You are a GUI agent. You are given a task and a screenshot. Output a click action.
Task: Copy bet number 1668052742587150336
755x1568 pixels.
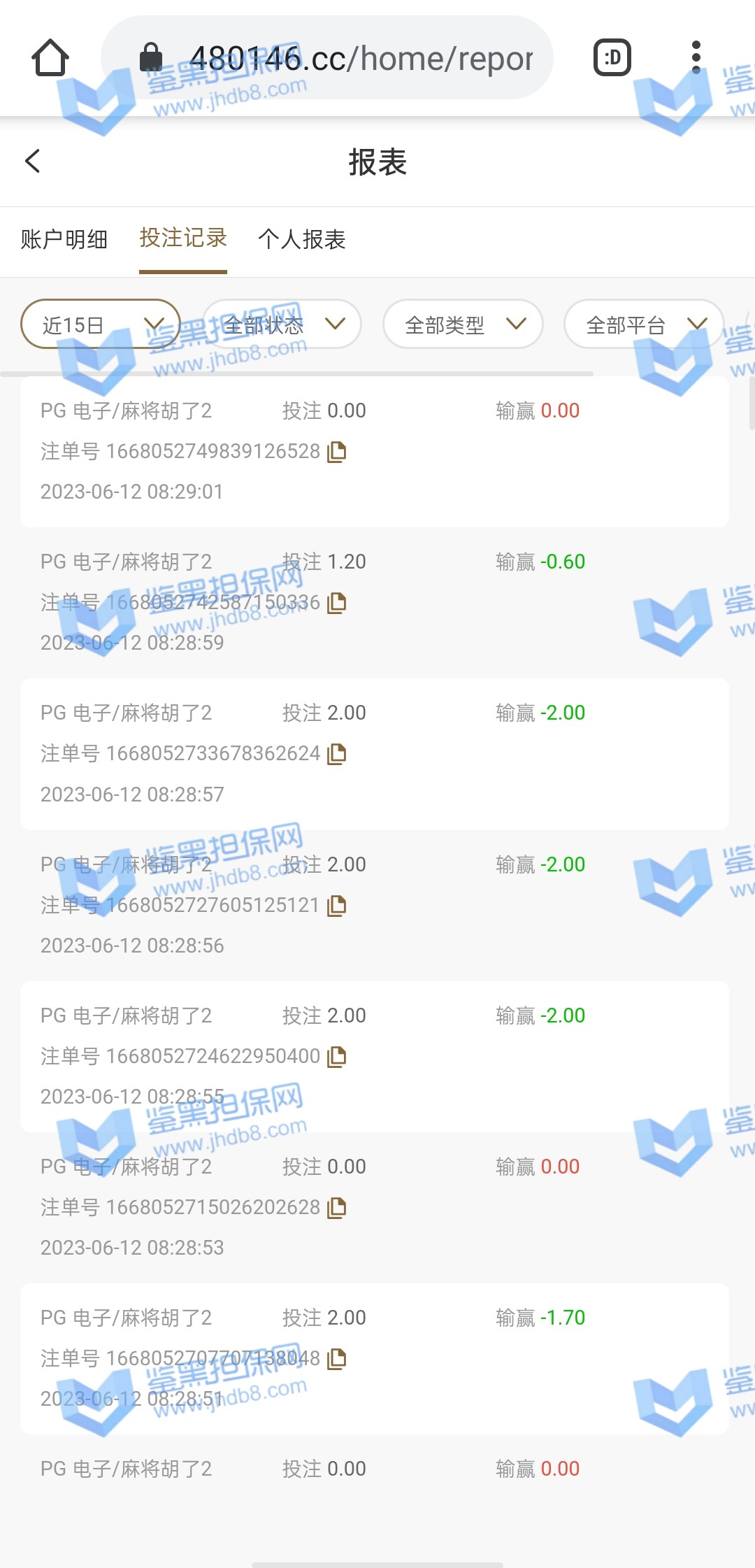337,603
